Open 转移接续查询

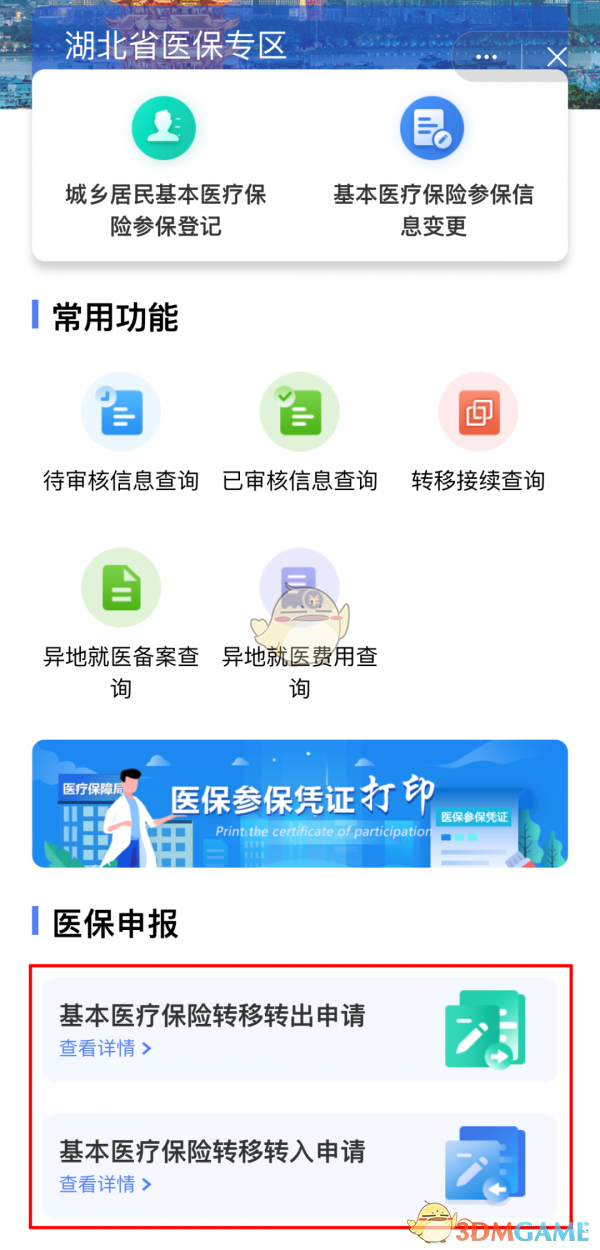(x=478, y=433)
